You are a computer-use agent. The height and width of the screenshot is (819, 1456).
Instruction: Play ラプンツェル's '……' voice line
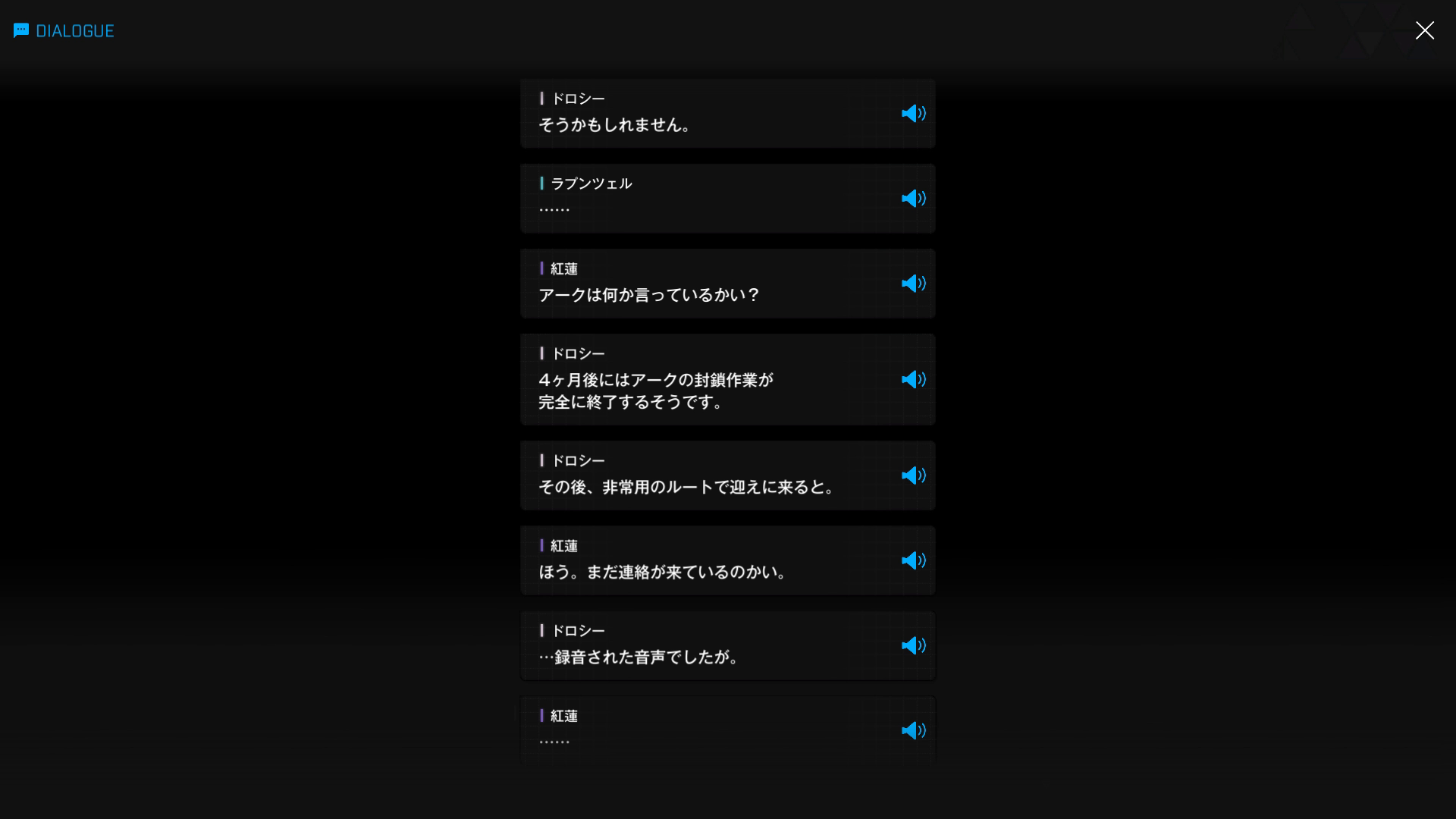(913, 198)
